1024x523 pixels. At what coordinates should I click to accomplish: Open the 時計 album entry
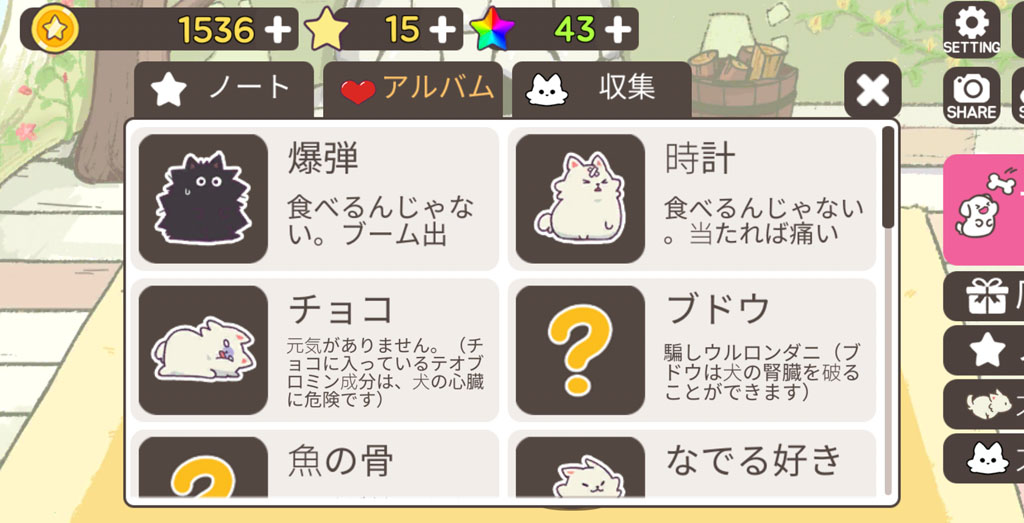tap(692, 198)
